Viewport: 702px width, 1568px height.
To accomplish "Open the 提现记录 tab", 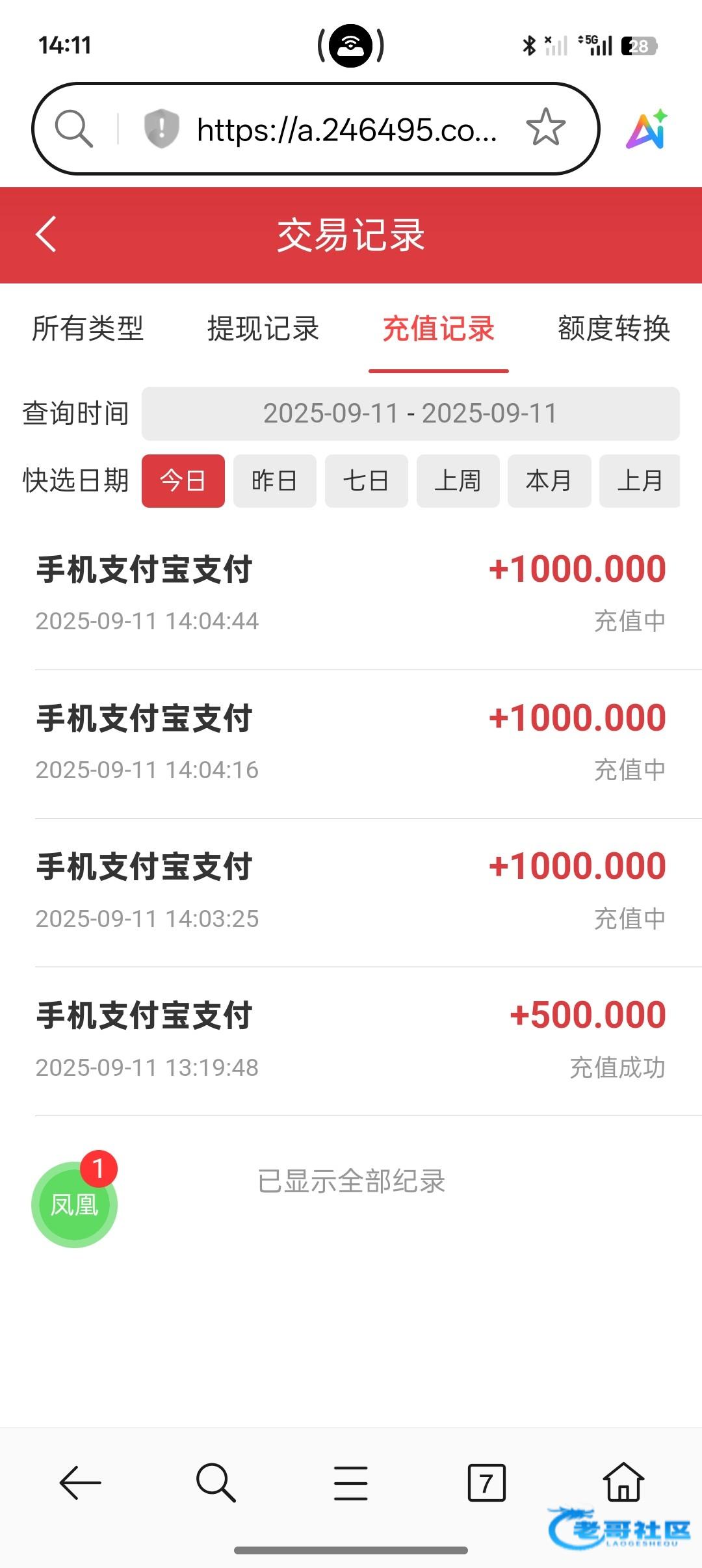I will click(x=263, y=329).
